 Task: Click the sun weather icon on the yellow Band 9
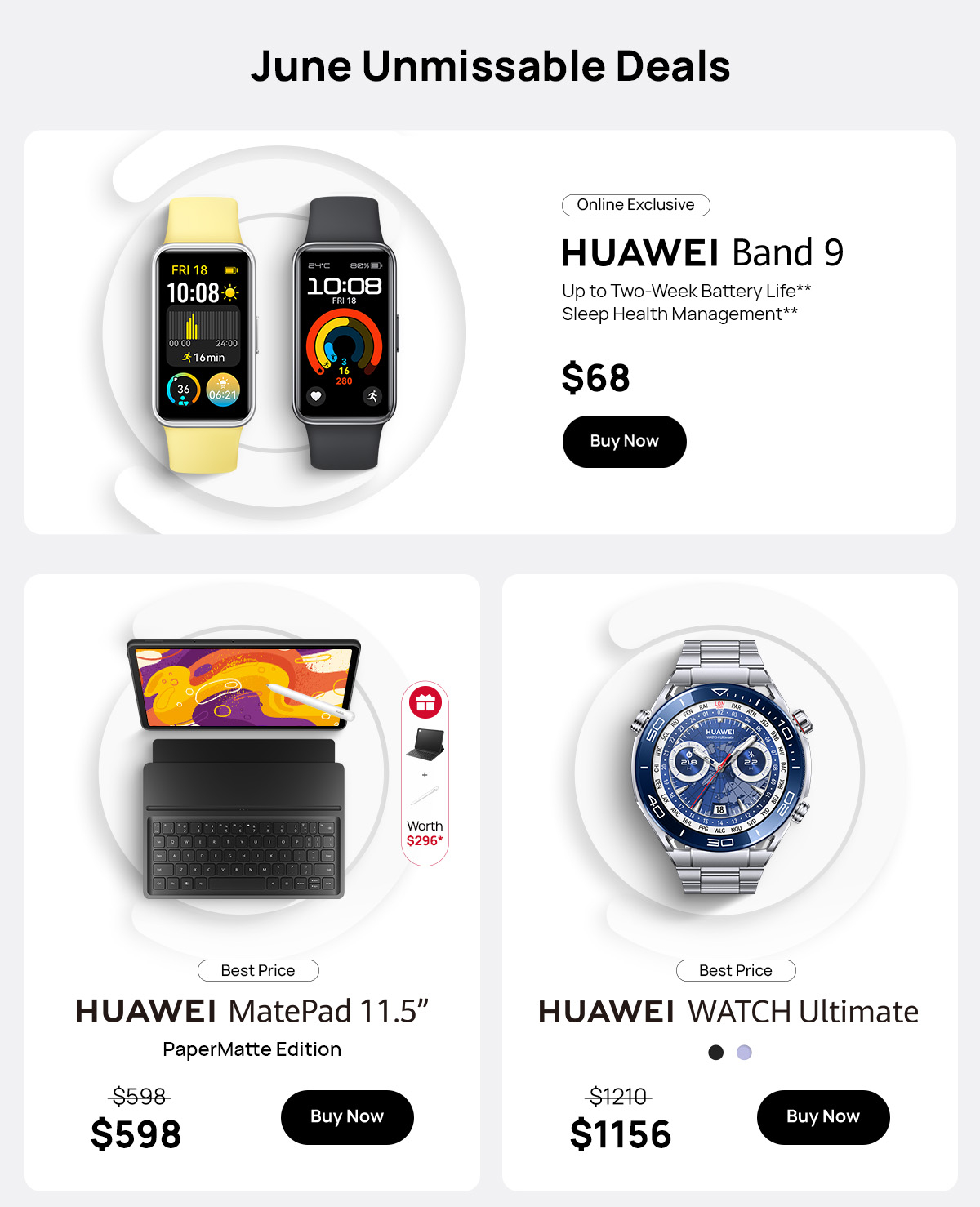pos(229,292)
